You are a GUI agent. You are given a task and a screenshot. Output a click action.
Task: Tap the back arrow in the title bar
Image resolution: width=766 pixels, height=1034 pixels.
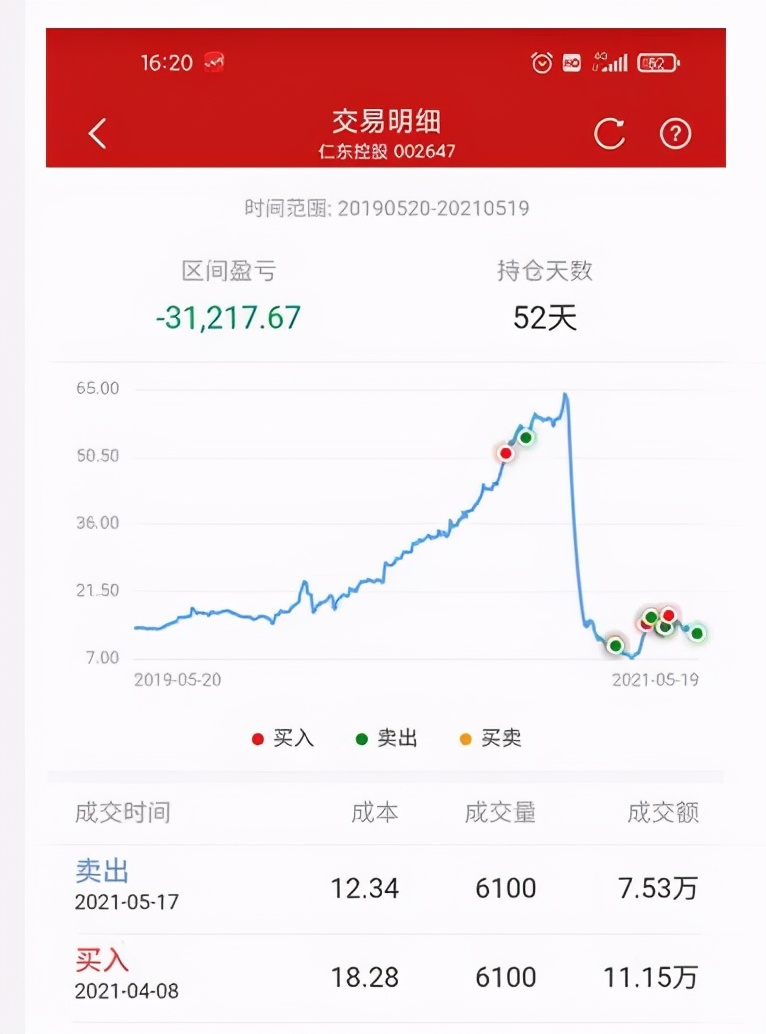pyautogui.click(x=95, y=132)
